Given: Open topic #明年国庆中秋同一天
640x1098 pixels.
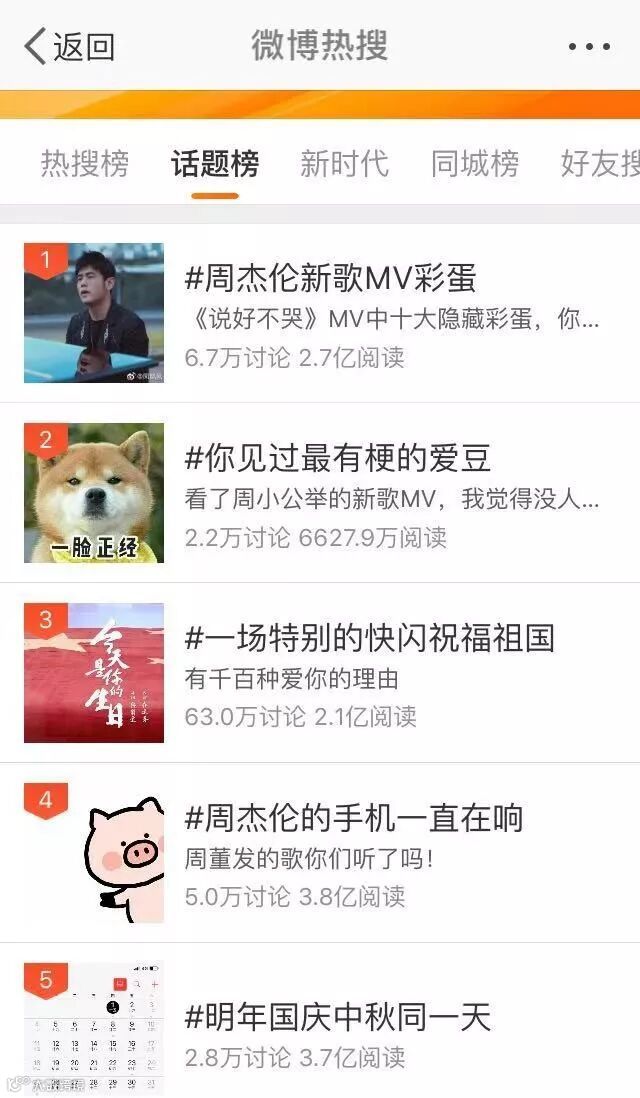Looking at the screenshot, I should tap(338, 1018).
